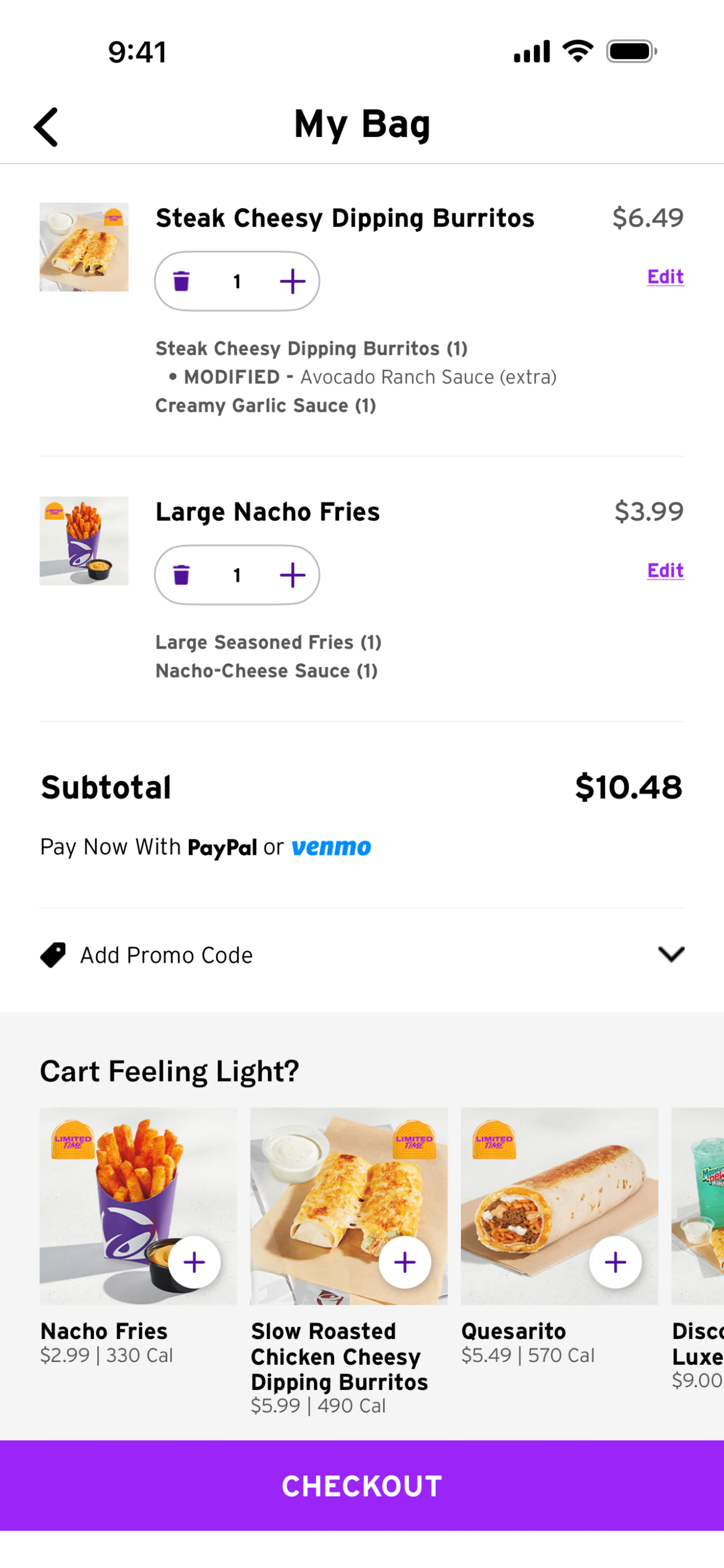Delete Large Nacho Fries from bag
Image resolution: width=724 pixels, height=1568 pixels.
coord(181,575)
